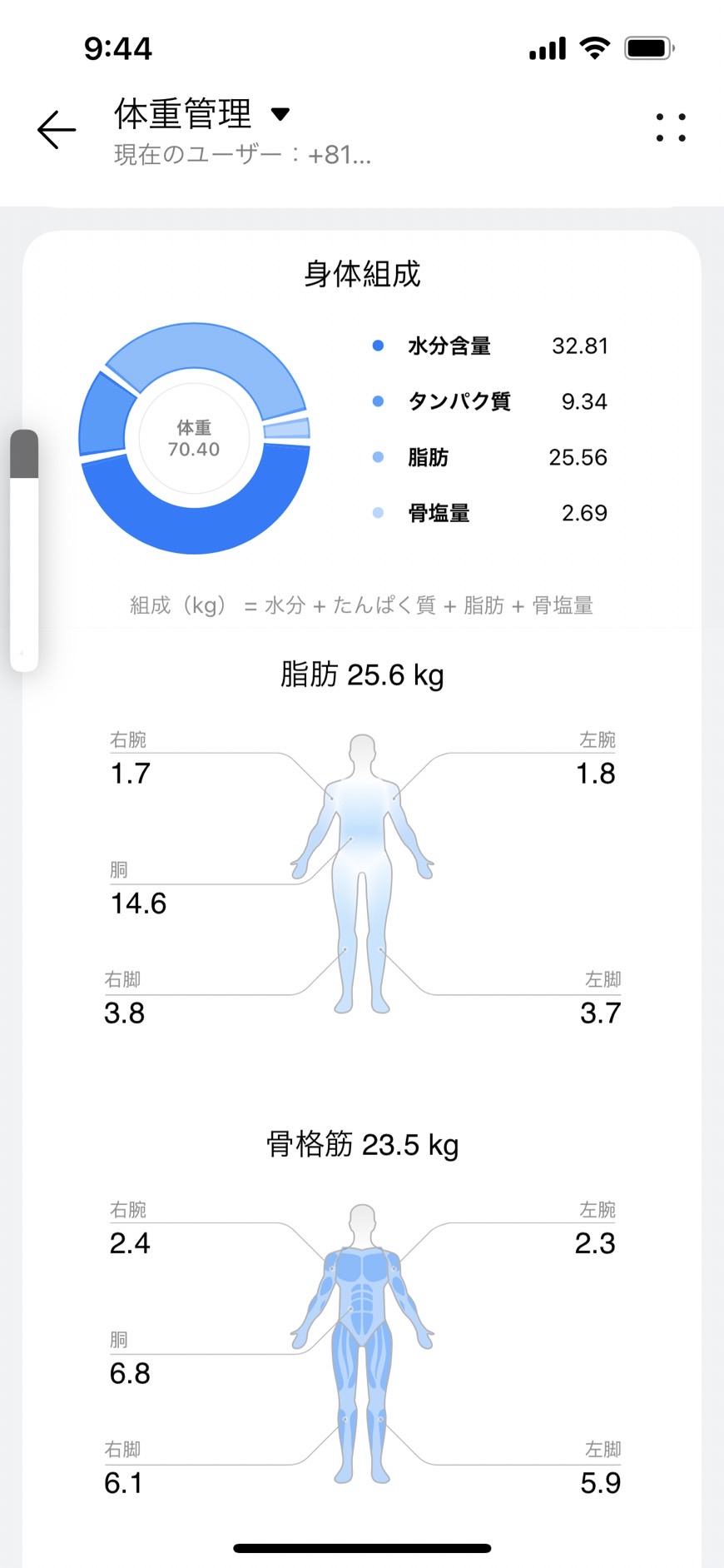Open the four-dot more options menu
Screen dimensions: 724x1568
pos(671,128)
